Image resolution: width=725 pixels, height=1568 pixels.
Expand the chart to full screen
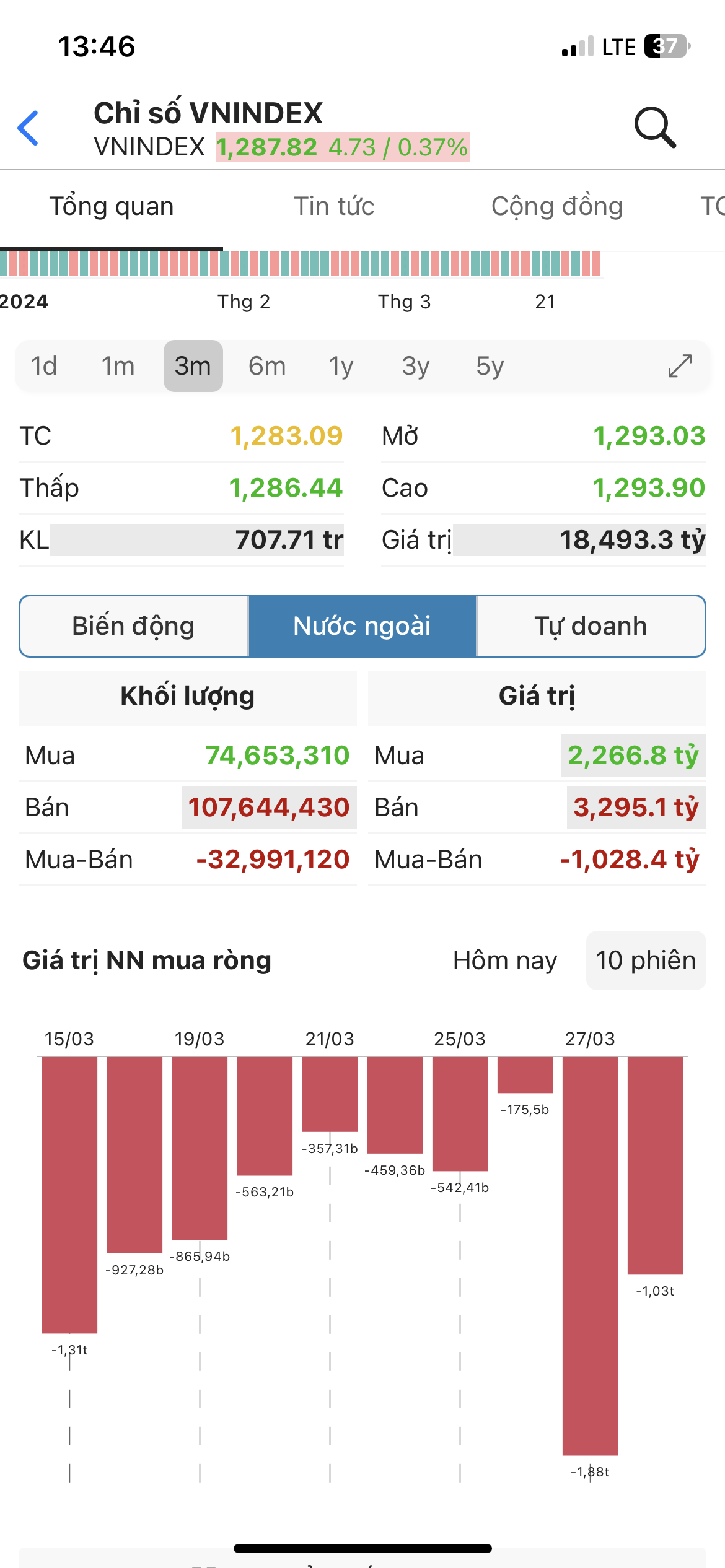click(680, 365)
